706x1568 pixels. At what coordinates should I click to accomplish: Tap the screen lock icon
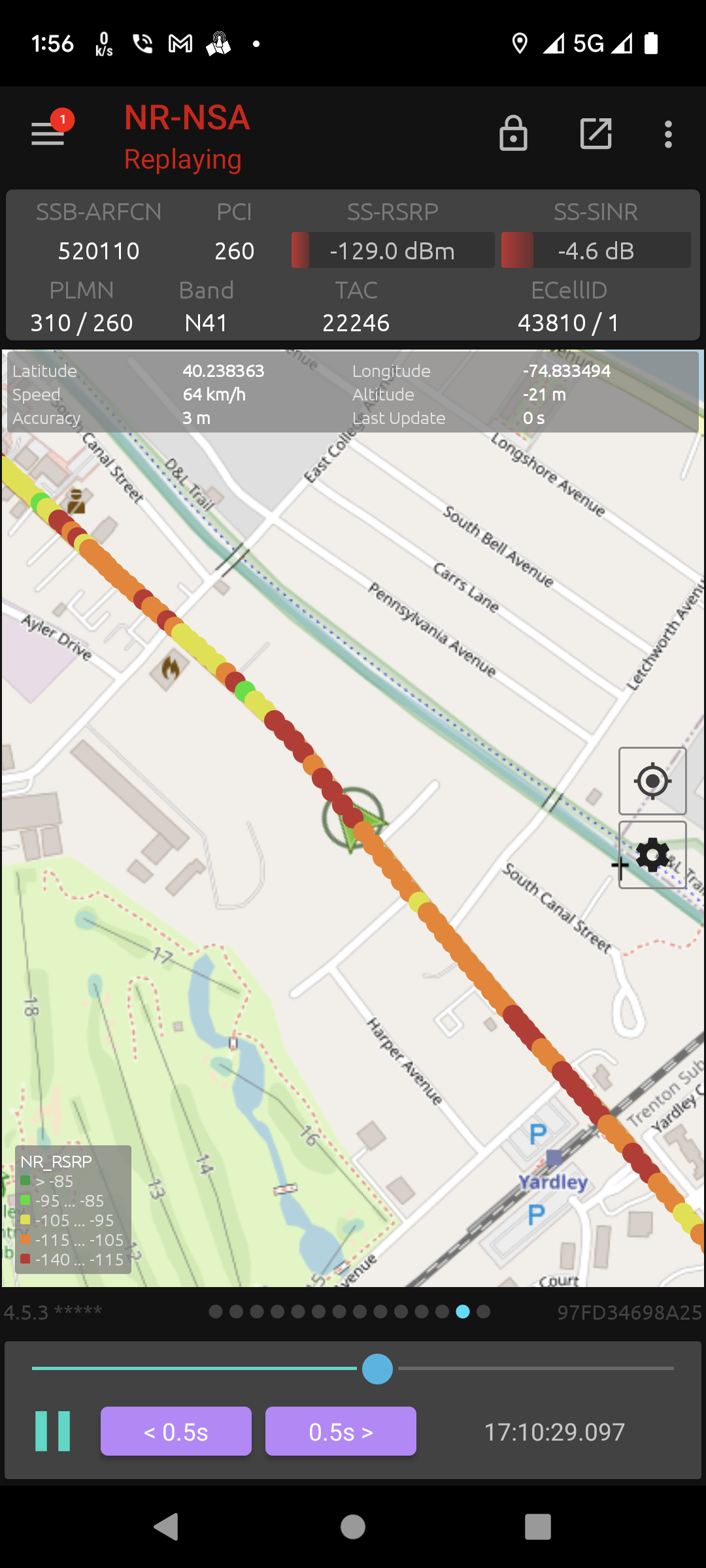(x=513, y=134)
